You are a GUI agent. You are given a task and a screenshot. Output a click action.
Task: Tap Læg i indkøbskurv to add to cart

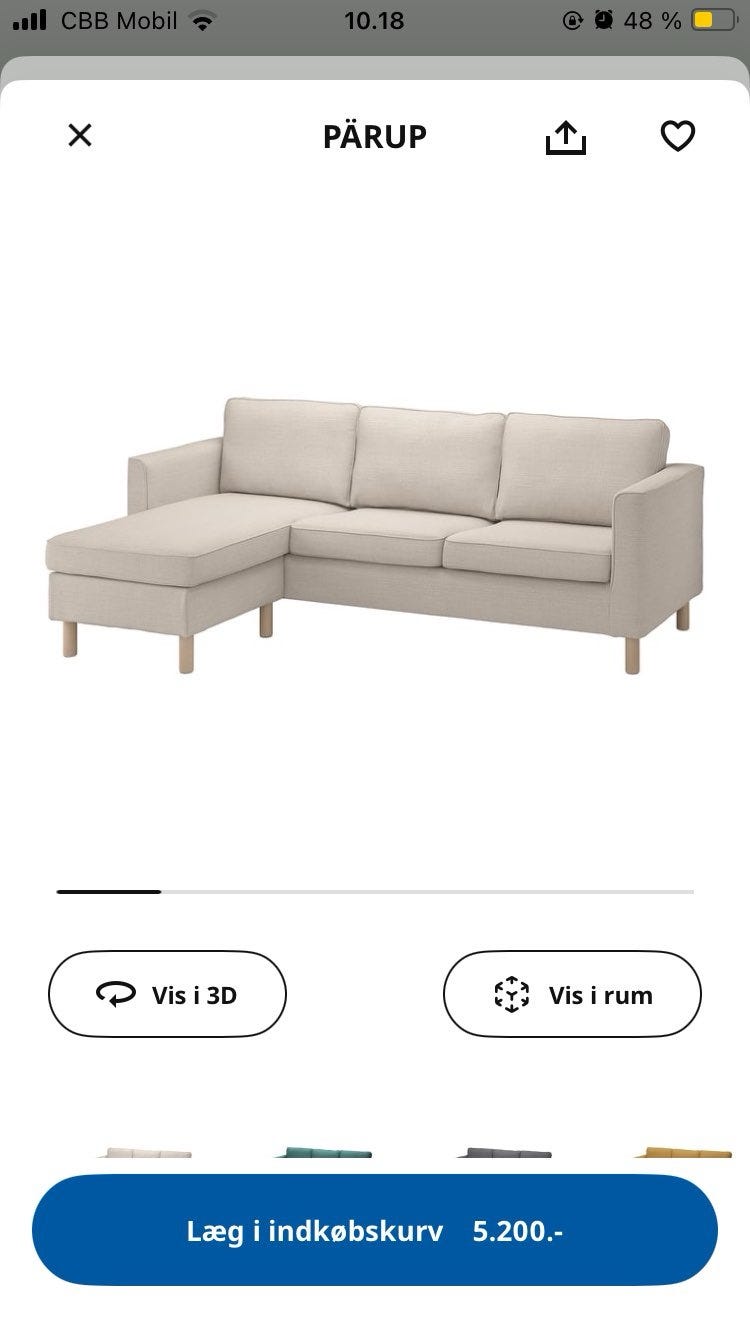pyautogui.click(x=375, y=1231)
